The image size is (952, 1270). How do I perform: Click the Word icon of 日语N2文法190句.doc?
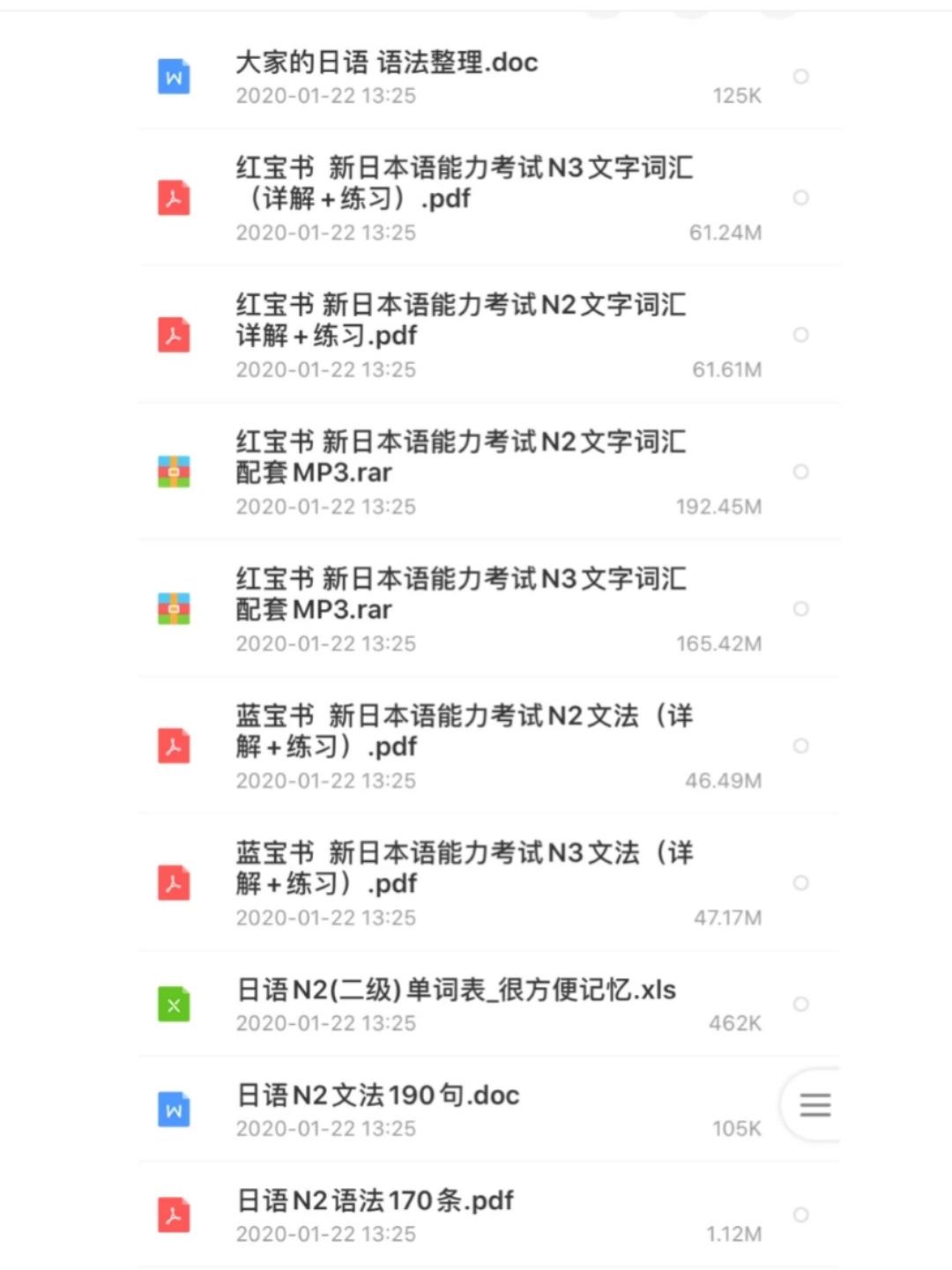pos(174,1109)
